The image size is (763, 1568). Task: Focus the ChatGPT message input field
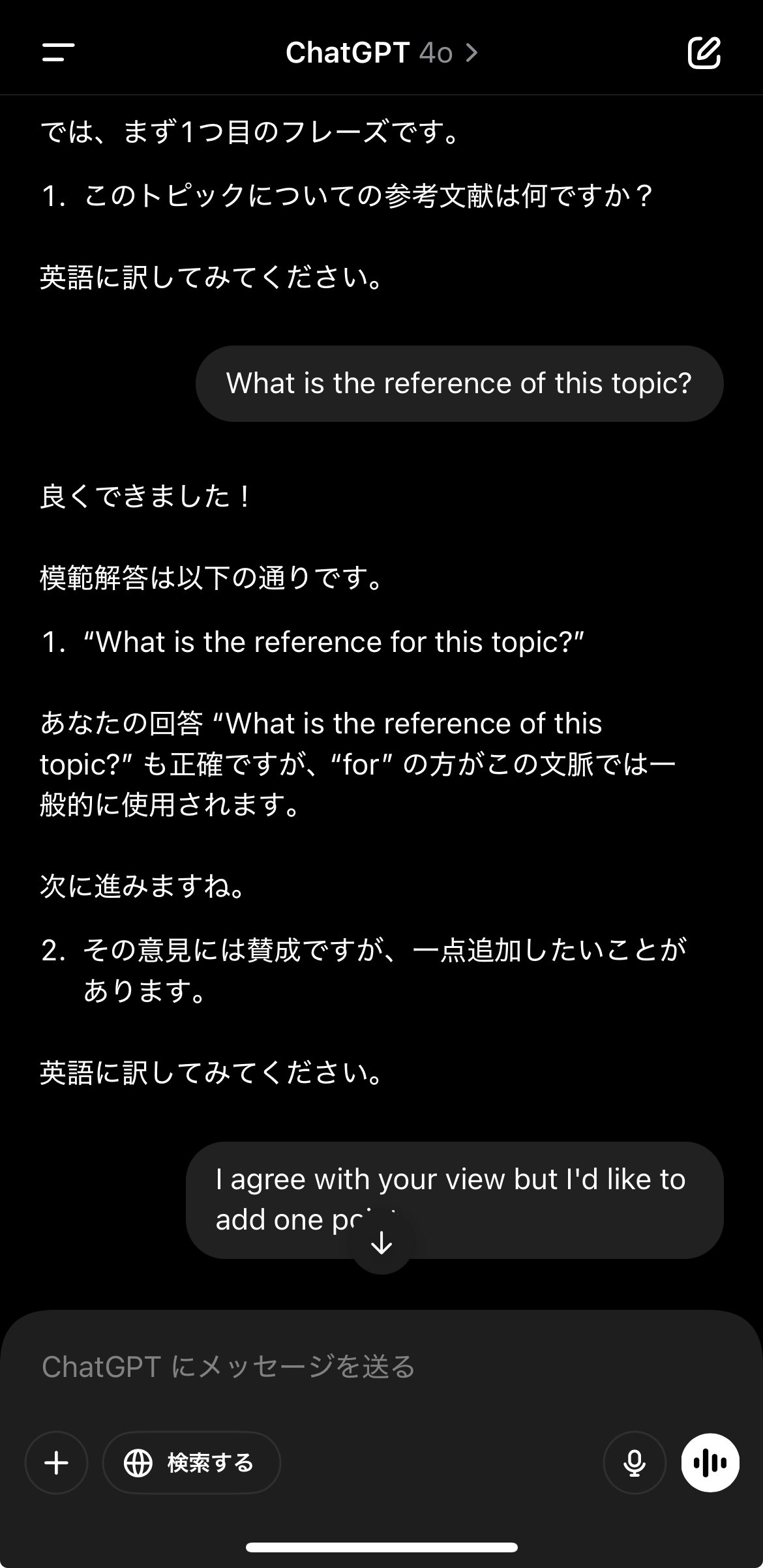(381, 1366)
